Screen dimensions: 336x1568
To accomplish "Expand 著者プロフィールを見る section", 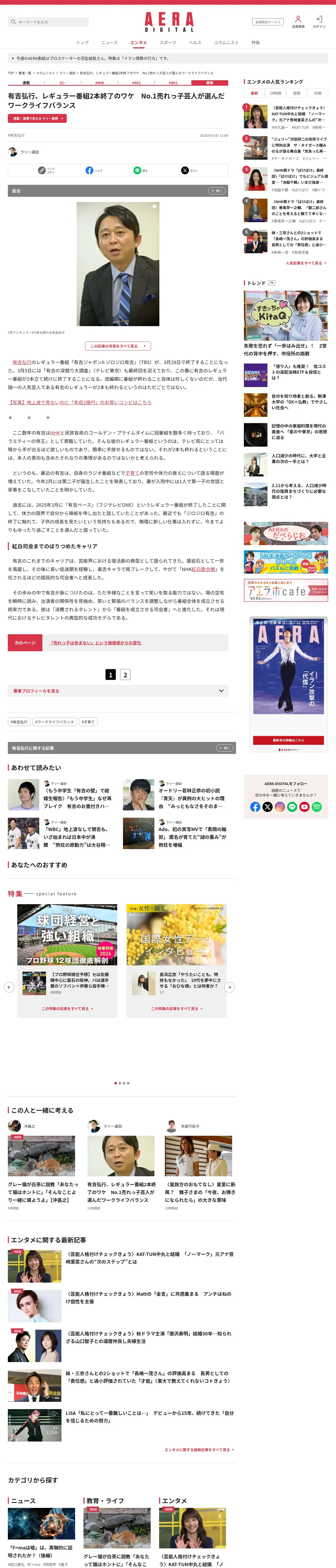I will (118, 691).
